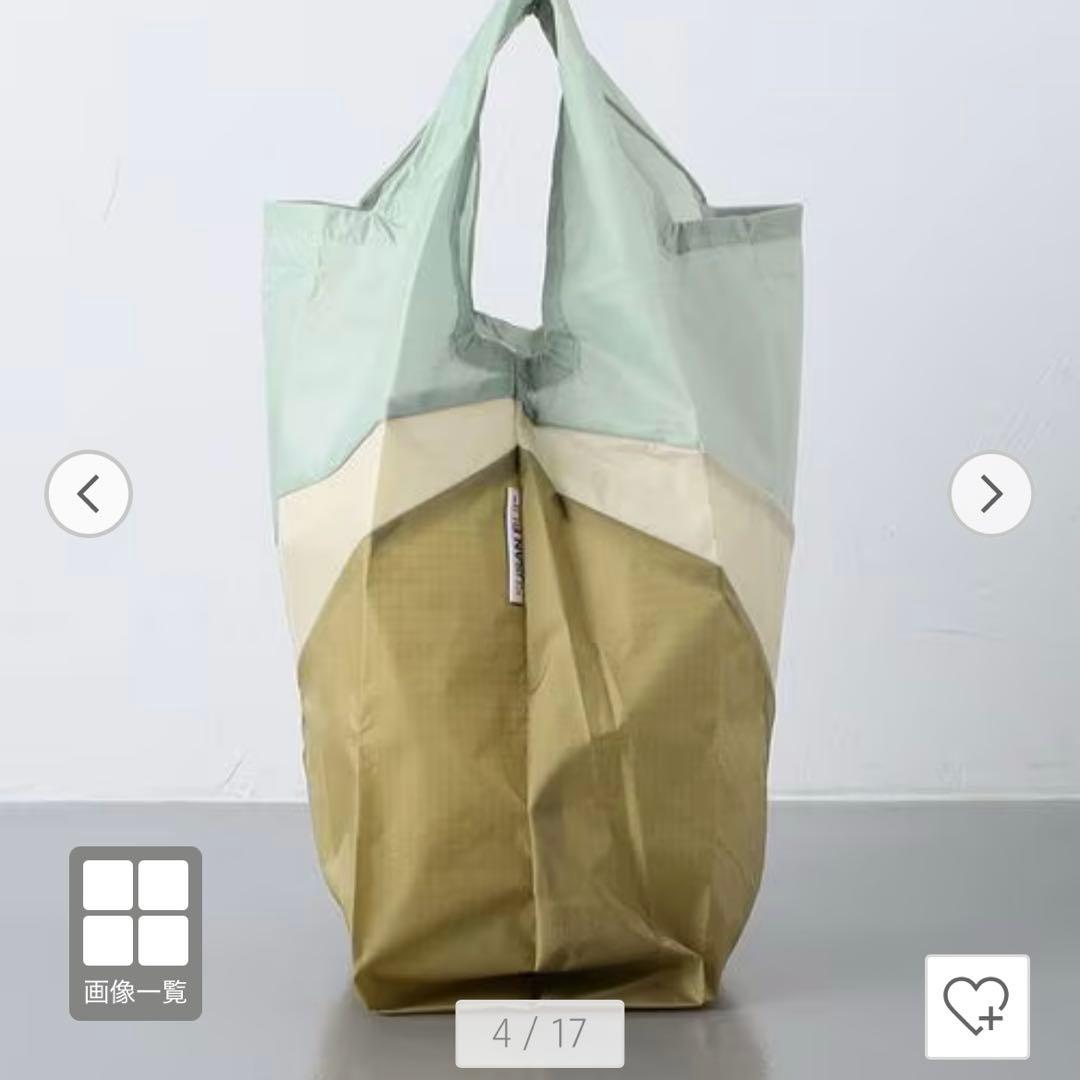1080x1080 pixels.
Task: Show the next product image
Action: point(990,494)
